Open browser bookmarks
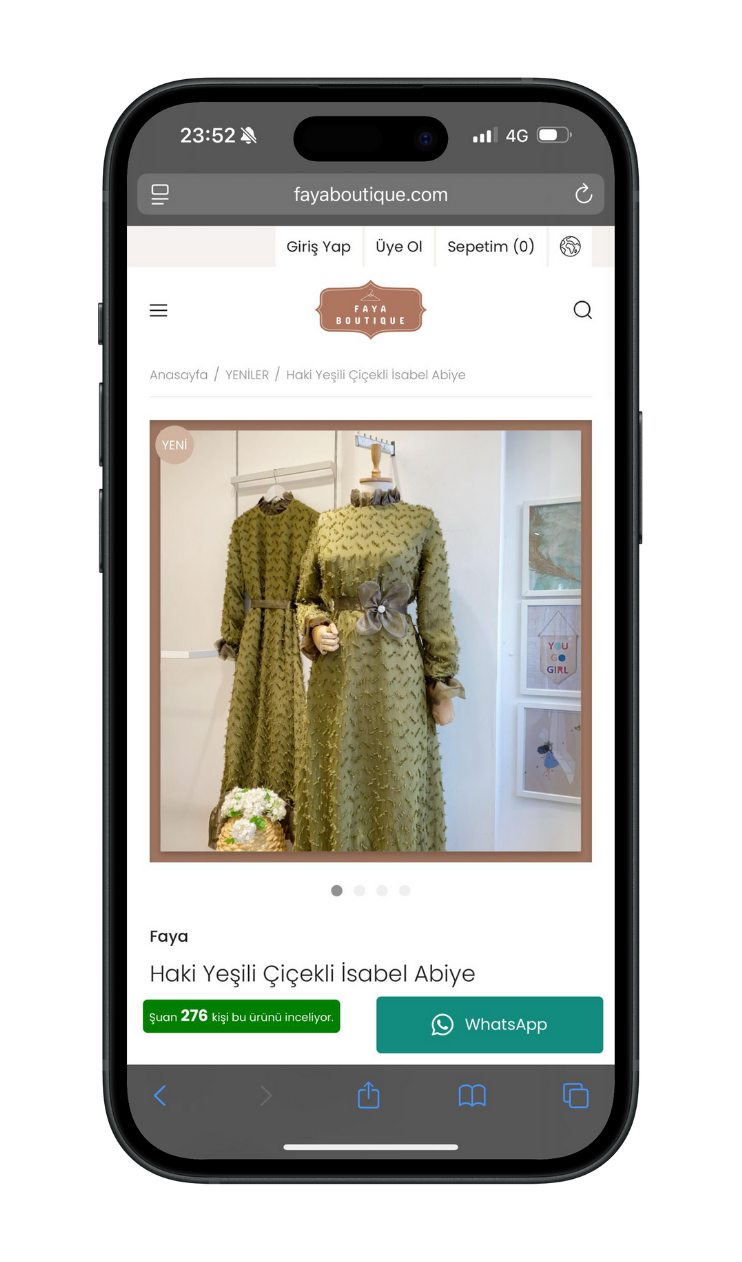This screenshot has width=742, height=1262. point(472,1095)
